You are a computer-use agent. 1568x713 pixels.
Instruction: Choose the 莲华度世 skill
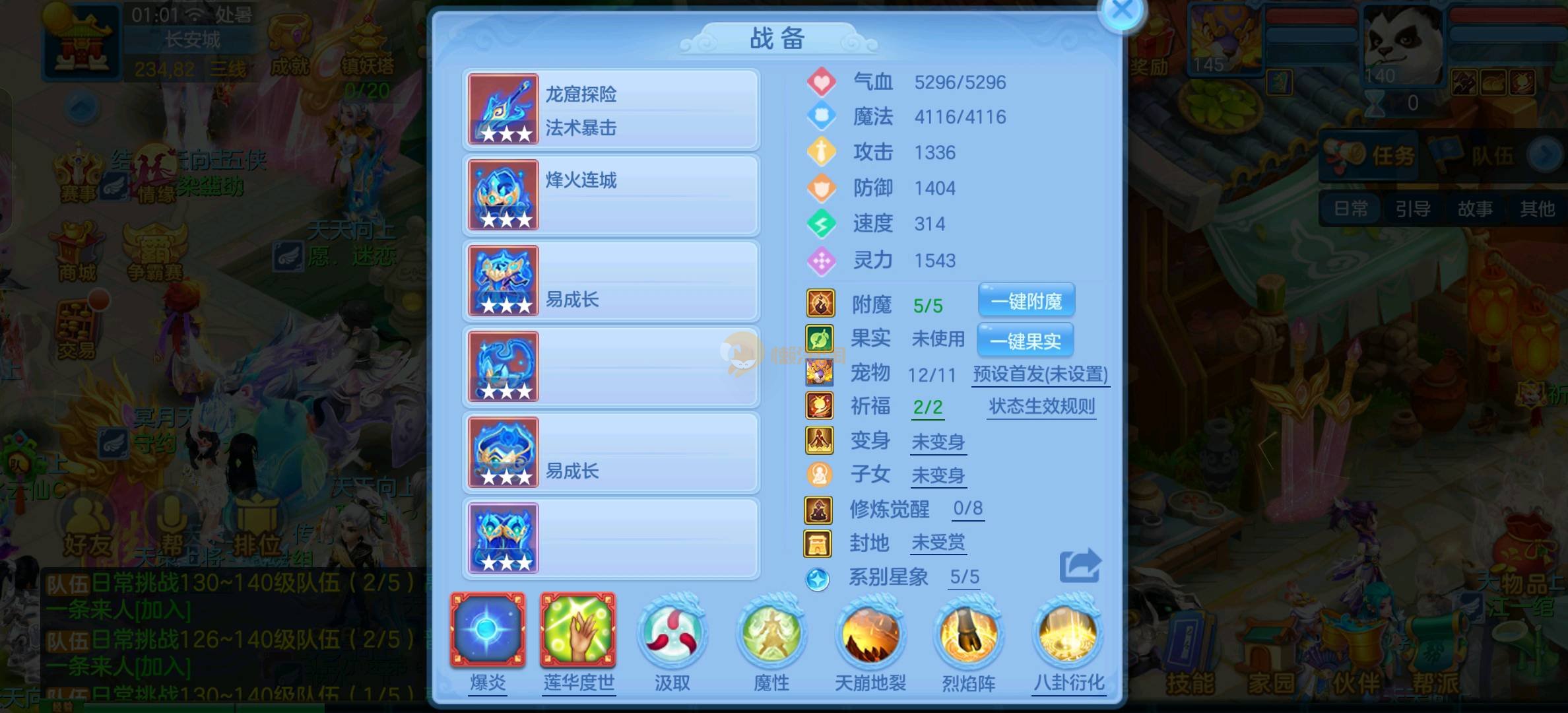pos(578,630)
